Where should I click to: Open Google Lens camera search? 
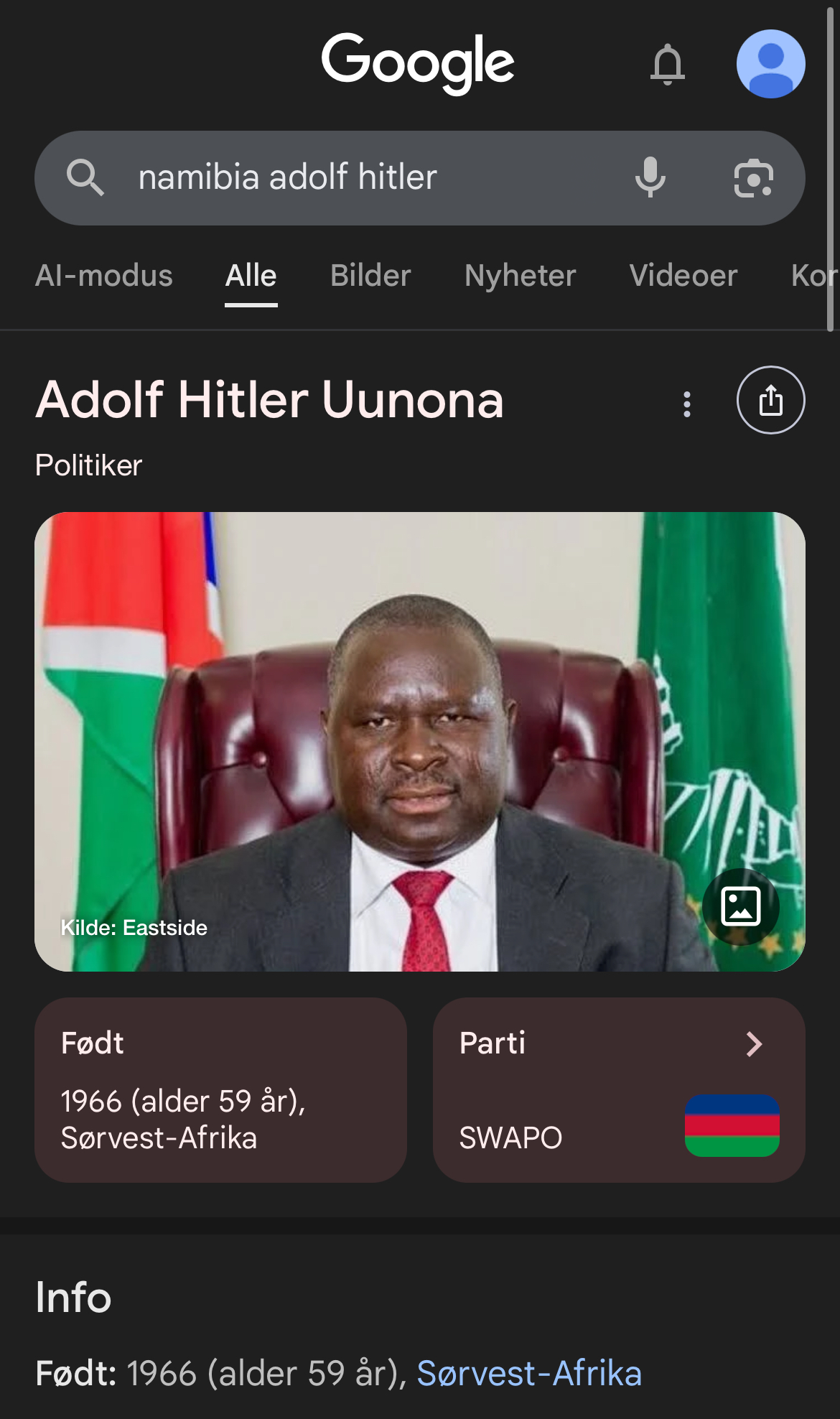753,178
